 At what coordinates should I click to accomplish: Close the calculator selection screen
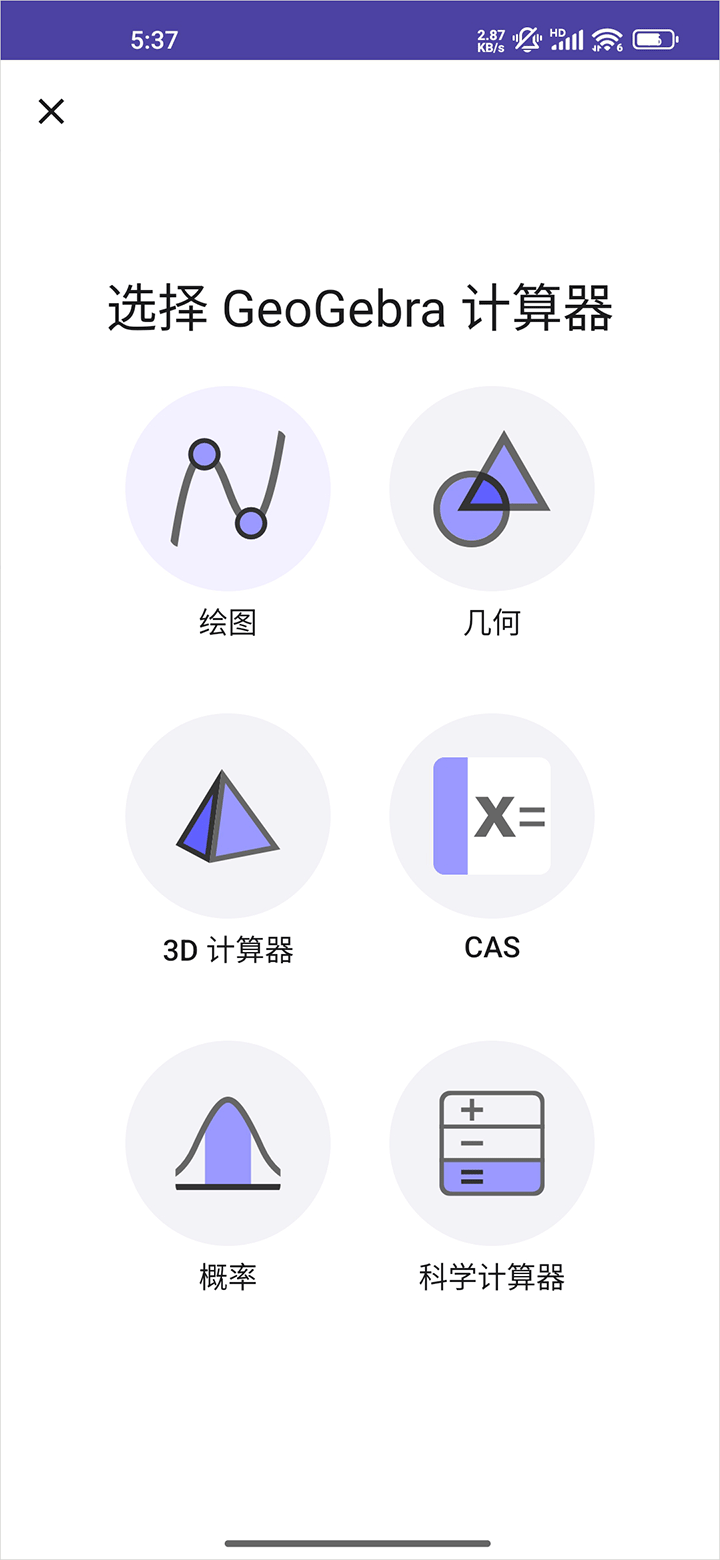tap(51, 111)
